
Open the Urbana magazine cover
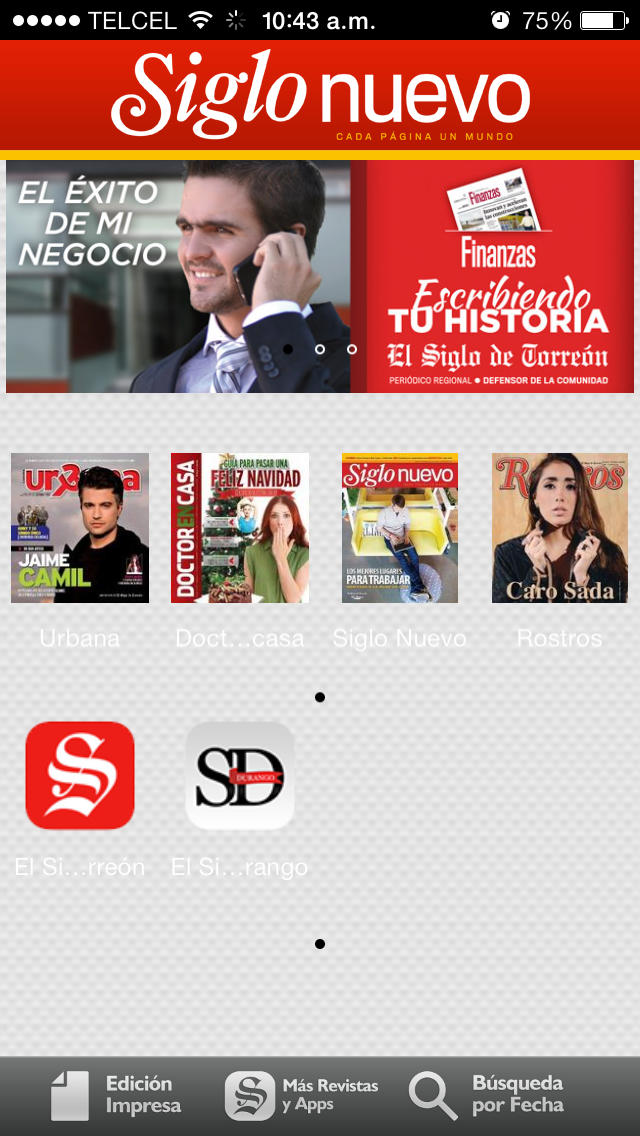[x=80, y=527]
